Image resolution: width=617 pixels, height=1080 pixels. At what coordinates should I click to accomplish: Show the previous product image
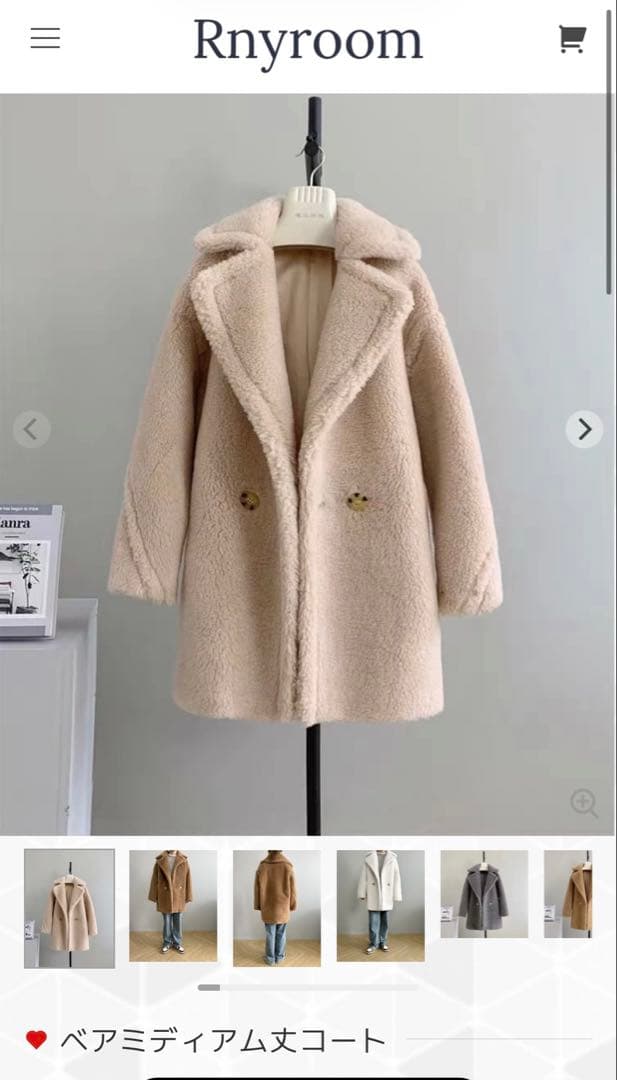(x=31, y=430)
